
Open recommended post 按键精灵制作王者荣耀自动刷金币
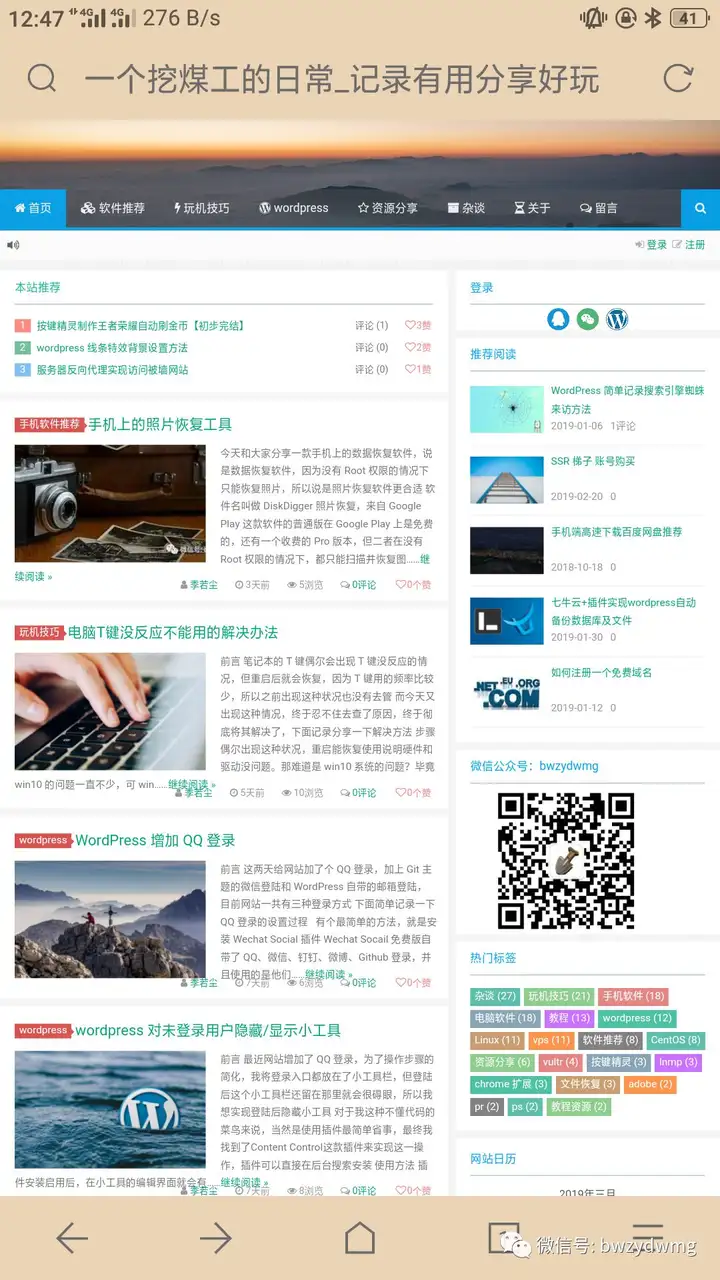[141, 325]
